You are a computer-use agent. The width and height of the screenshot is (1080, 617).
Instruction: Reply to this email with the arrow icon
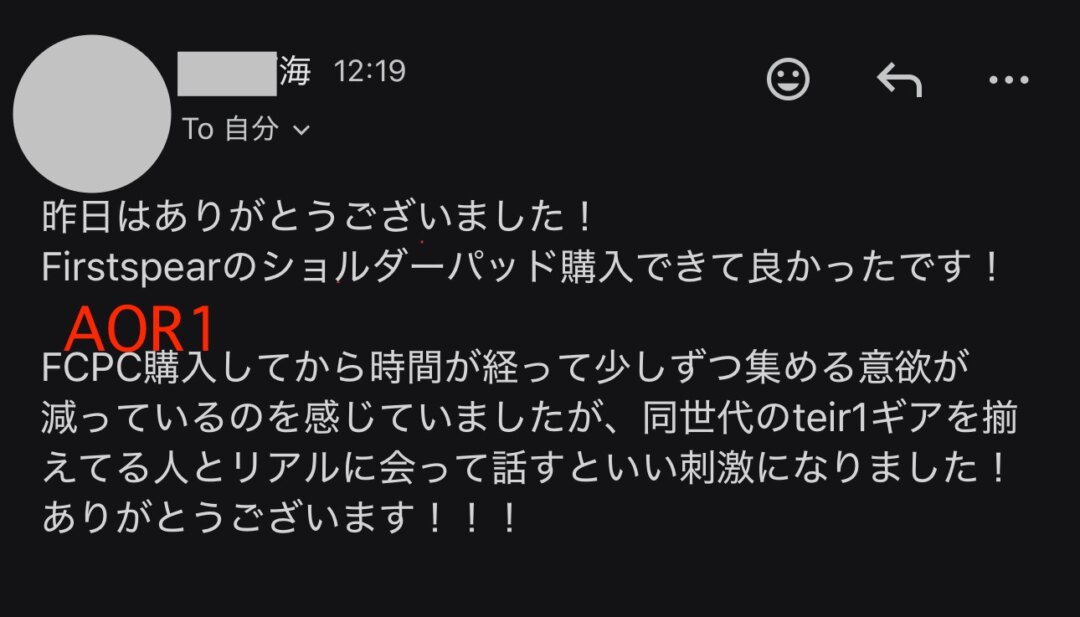coord(898,79)
